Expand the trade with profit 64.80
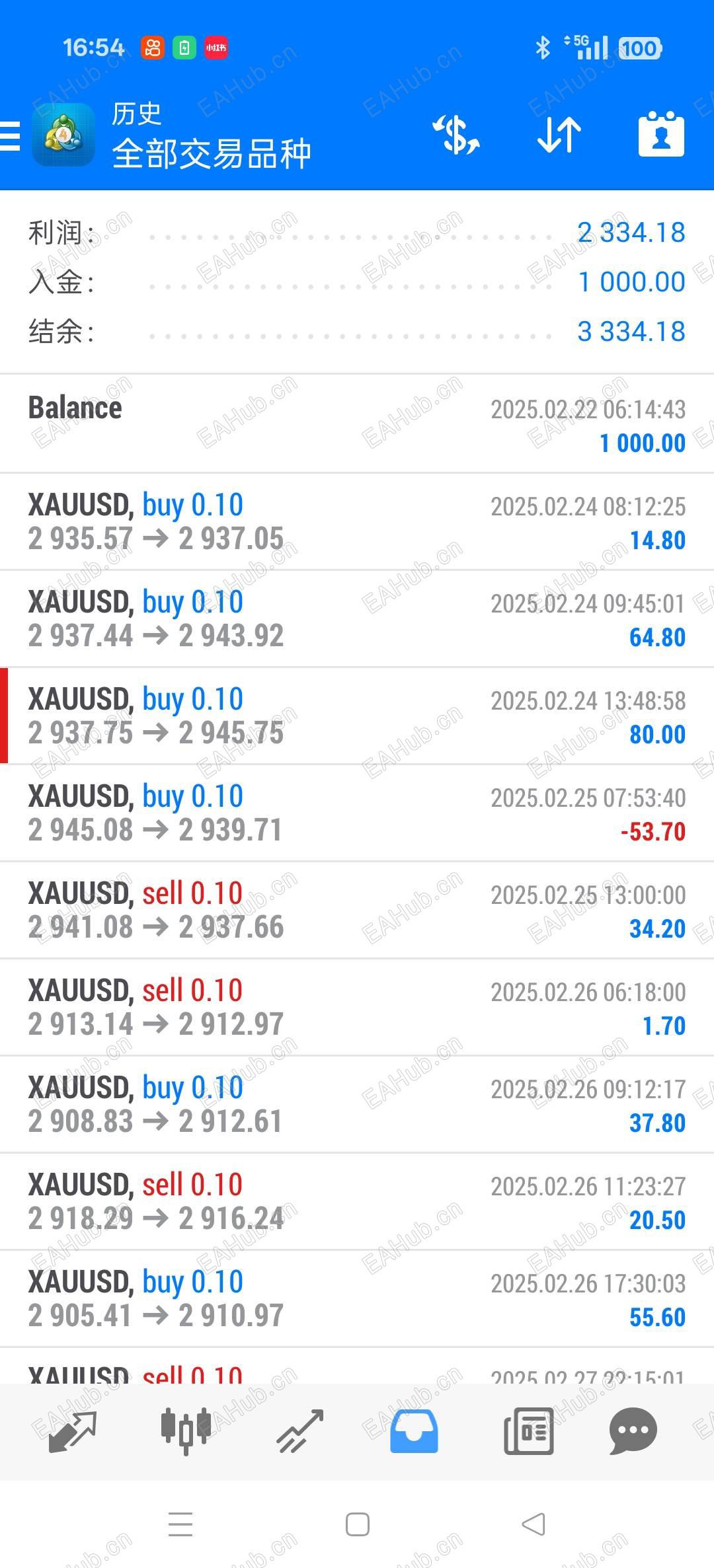 [x=357, y=619]
